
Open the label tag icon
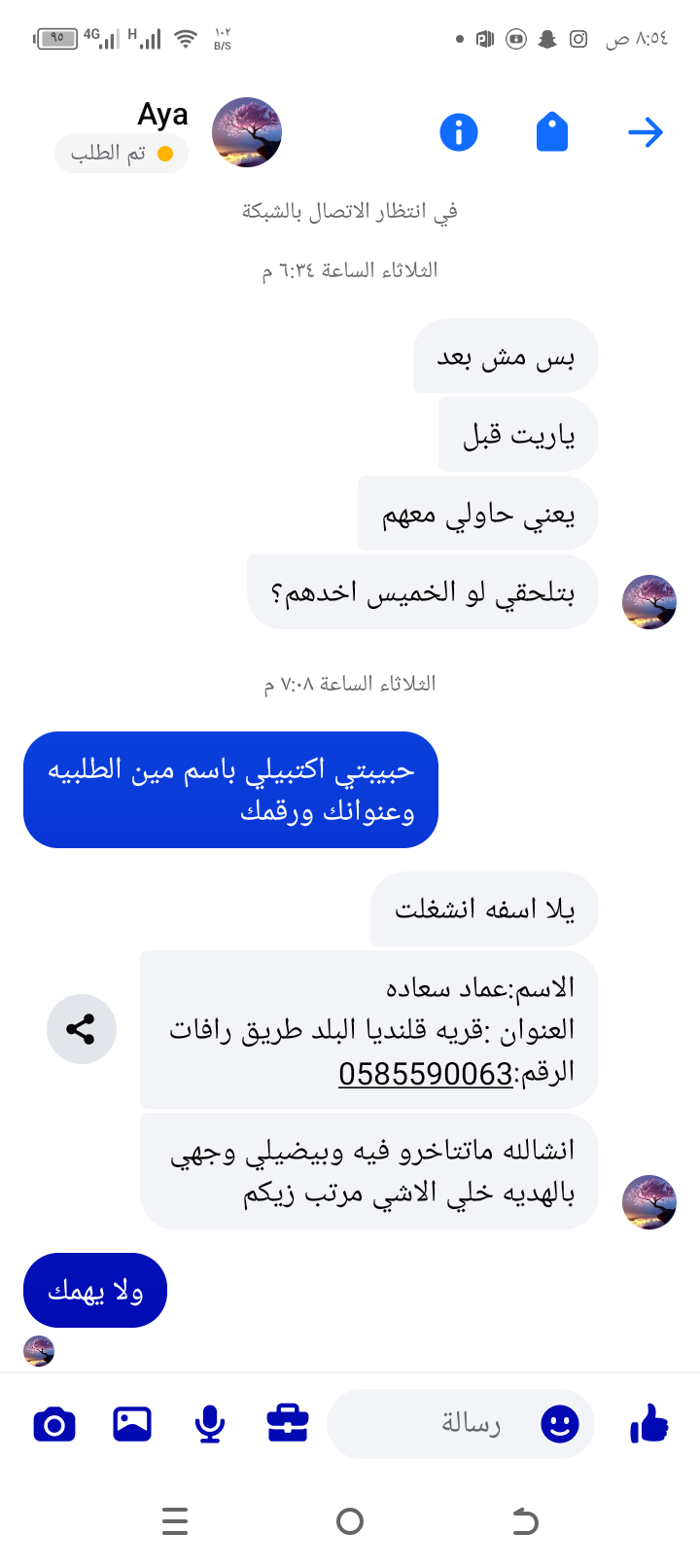point(552,132)
